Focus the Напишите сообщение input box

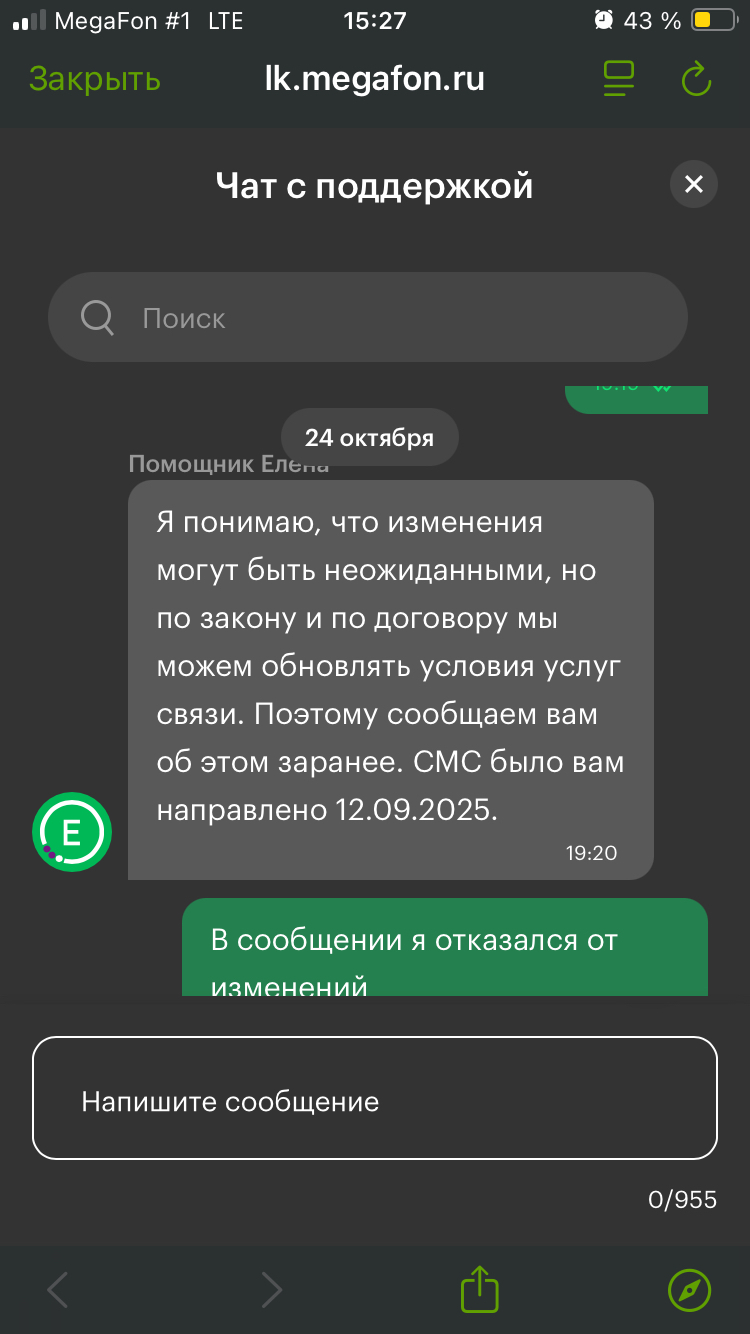(375, 1102)
